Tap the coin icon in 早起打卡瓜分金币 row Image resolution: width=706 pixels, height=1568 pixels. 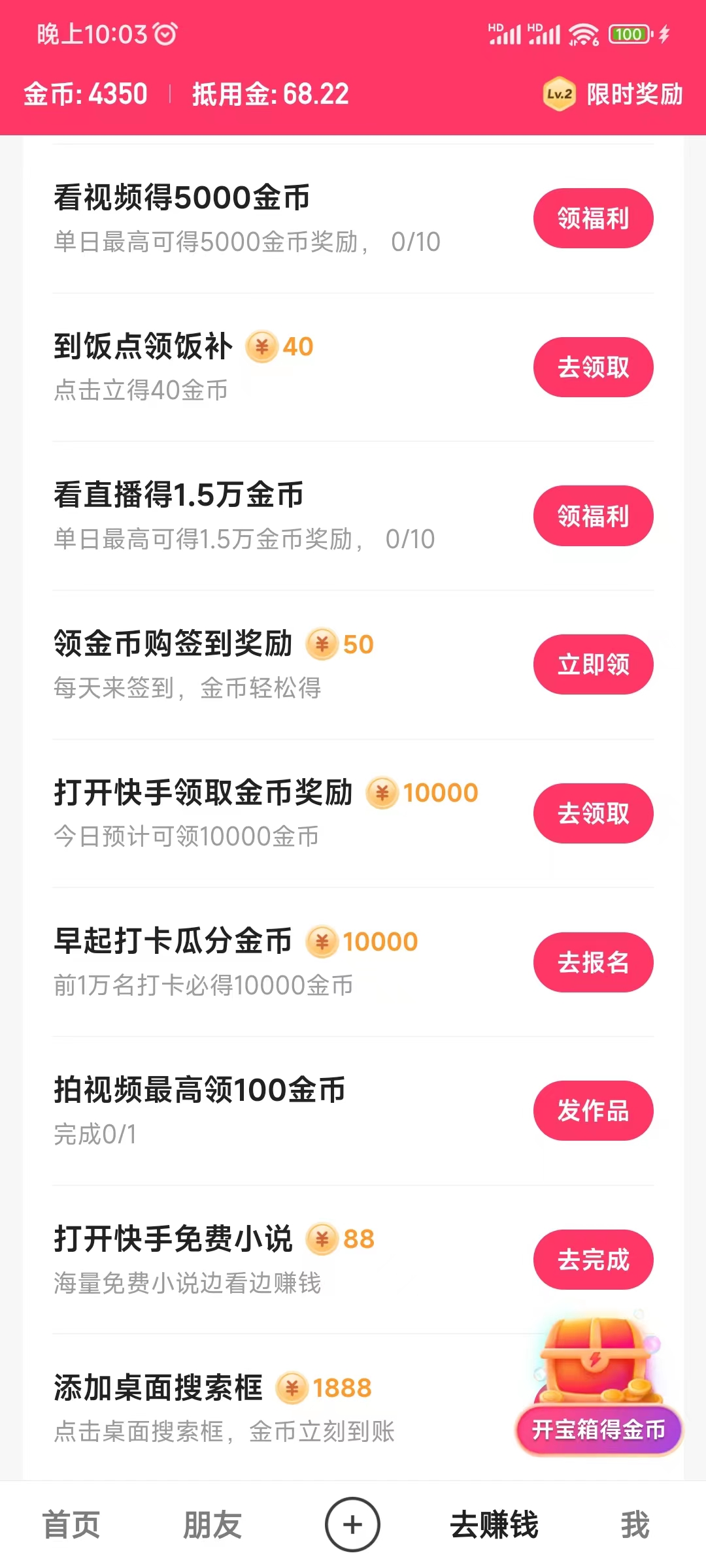point(322,941)
